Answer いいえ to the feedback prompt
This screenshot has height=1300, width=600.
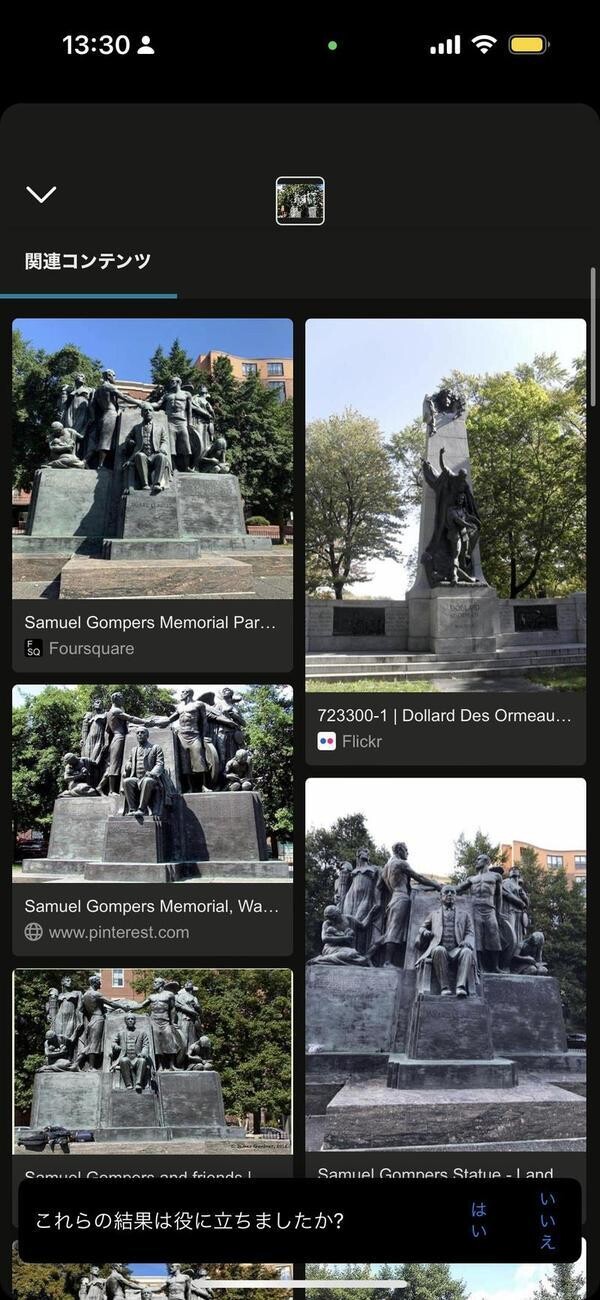coord(547,1220)
